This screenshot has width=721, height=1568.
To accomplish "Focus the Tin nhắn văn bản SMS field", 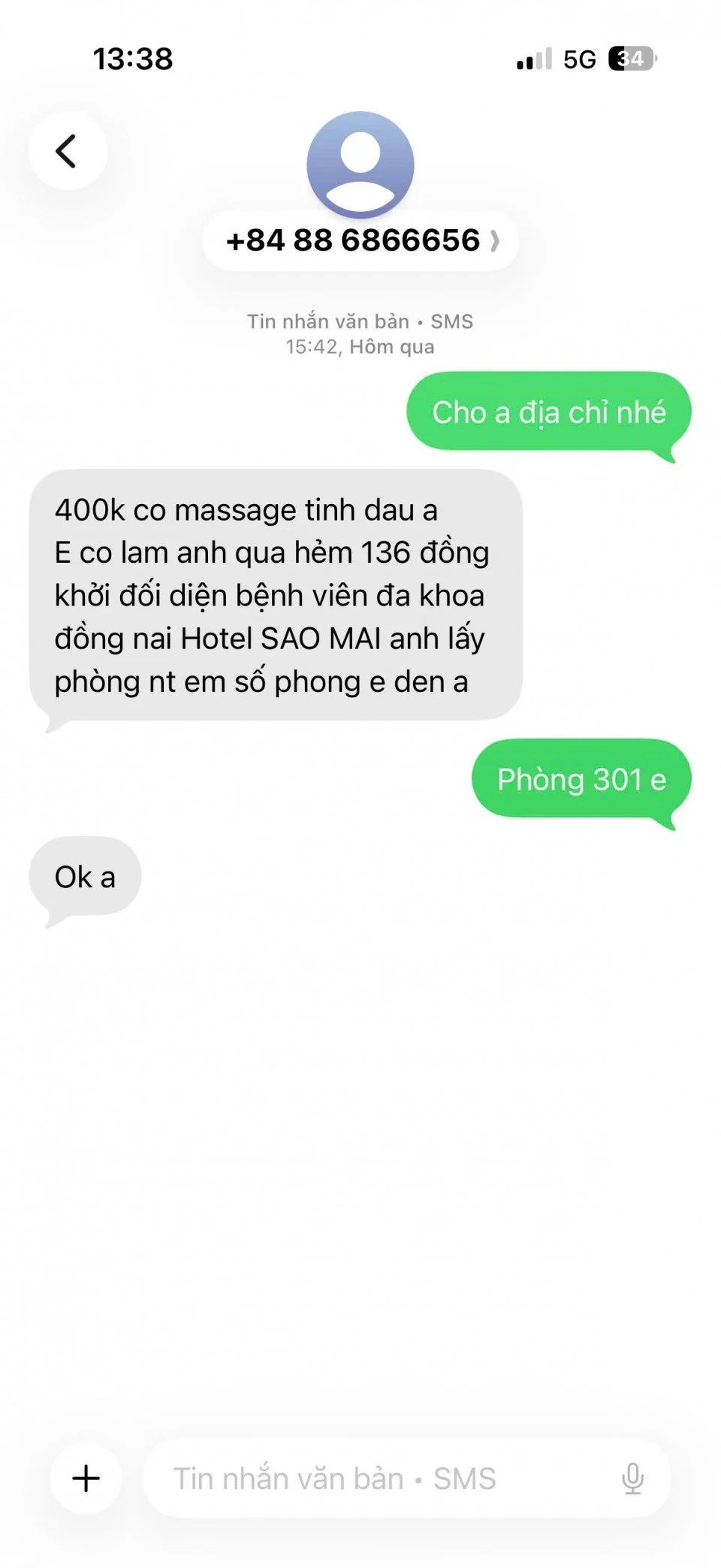I will pos(376,1478).
